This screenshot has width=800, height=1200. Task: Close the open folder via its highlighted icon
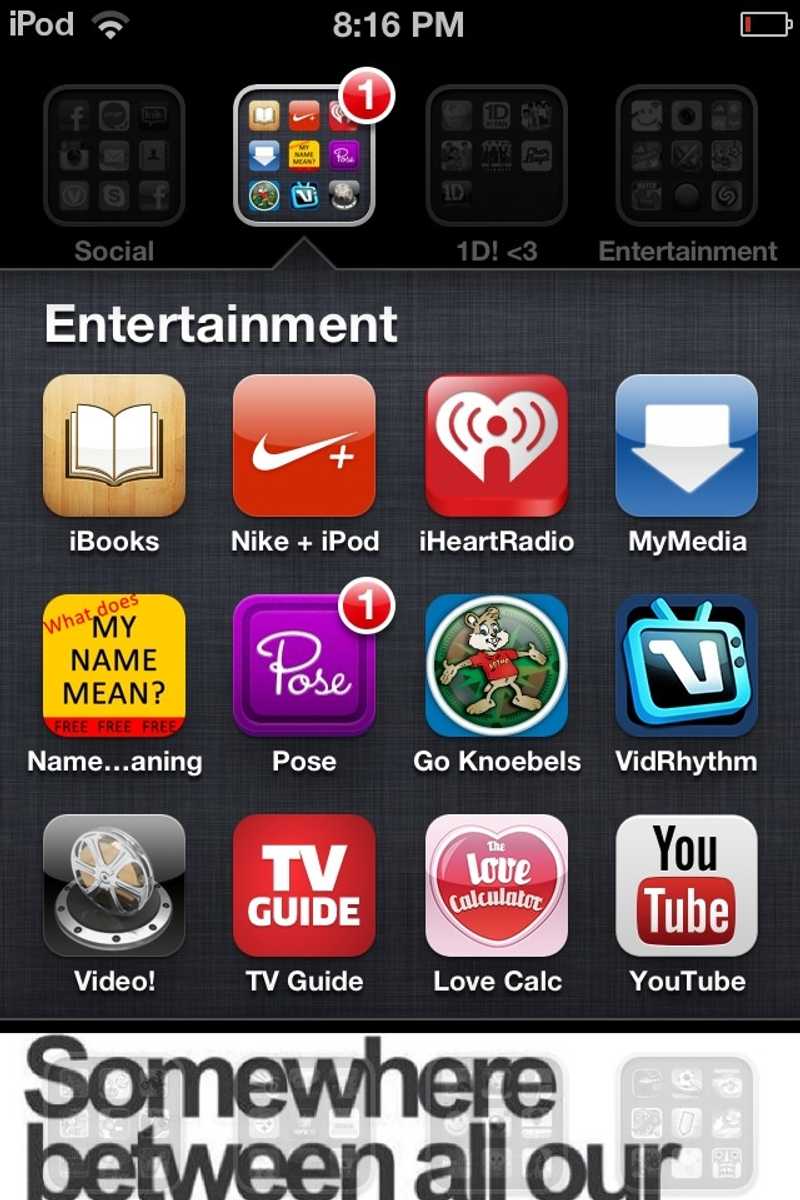[304, 155]
